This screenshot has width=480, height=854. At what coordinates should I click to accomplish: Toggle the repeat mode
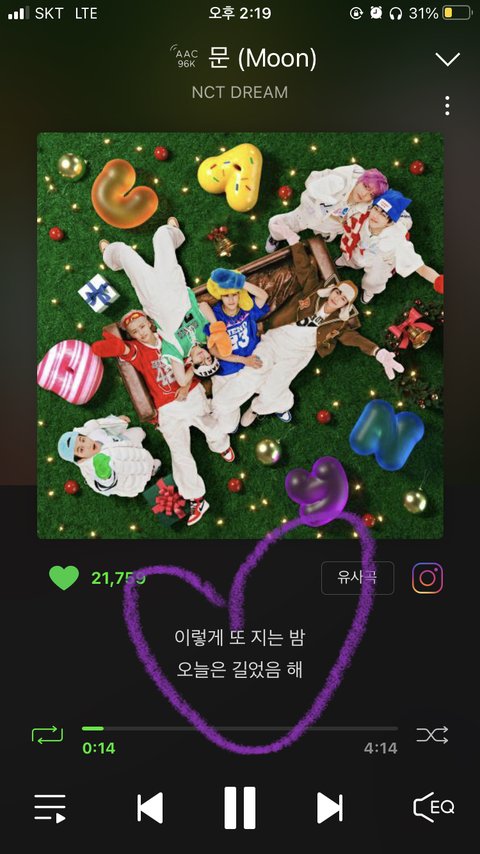[47, 735]
